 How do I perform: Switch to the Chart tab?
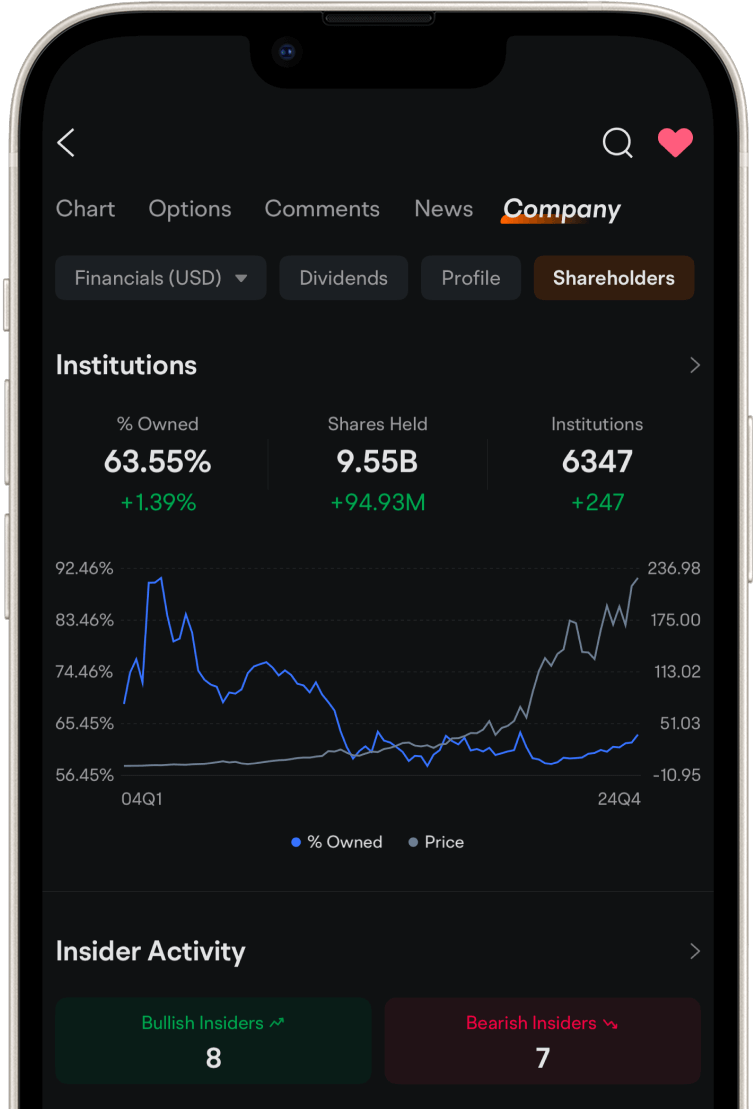[x=85, y=209]
